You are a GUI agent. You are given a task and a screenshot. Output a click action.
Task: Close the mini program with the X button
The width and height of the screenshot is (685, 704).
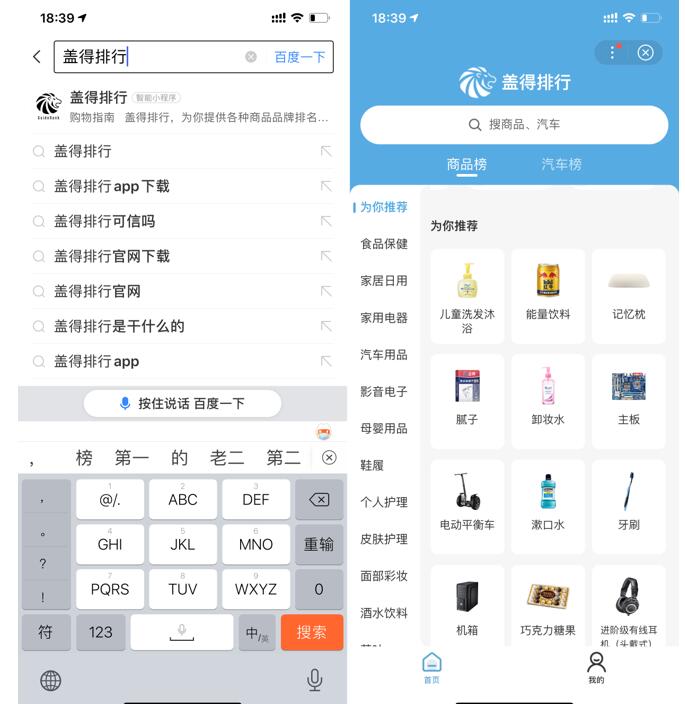coord(646,53)
